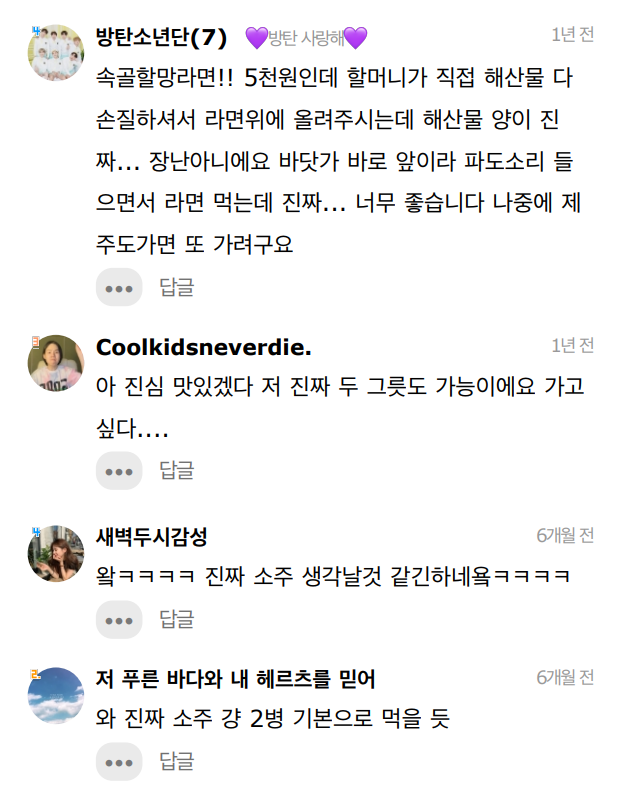View Coolkidsneverdie.'s profile picture
Screen dimensions: 642x786
click(x=56, y=362)
